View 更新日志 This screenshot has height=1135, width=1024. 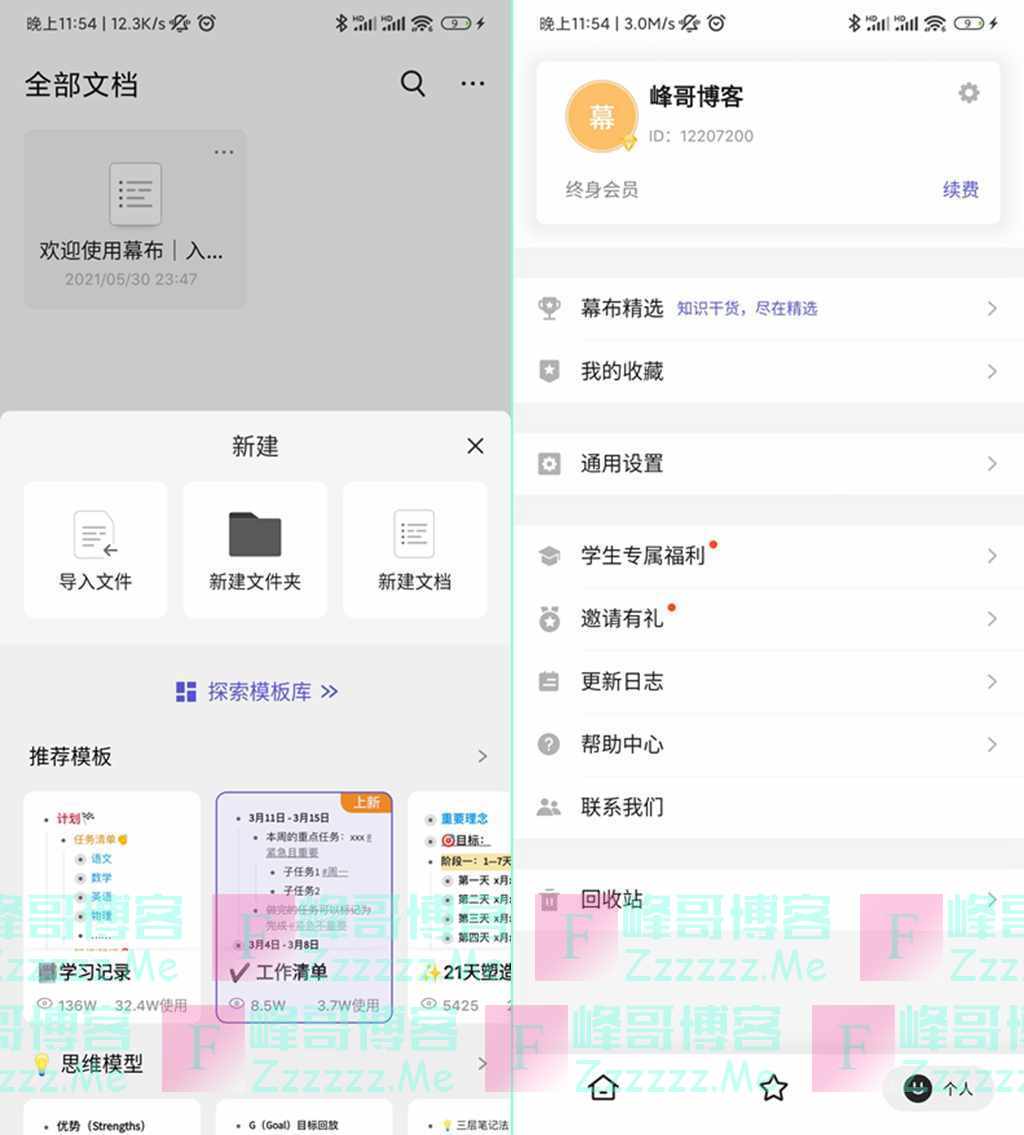pyautogui.click(x=768, y=681)
